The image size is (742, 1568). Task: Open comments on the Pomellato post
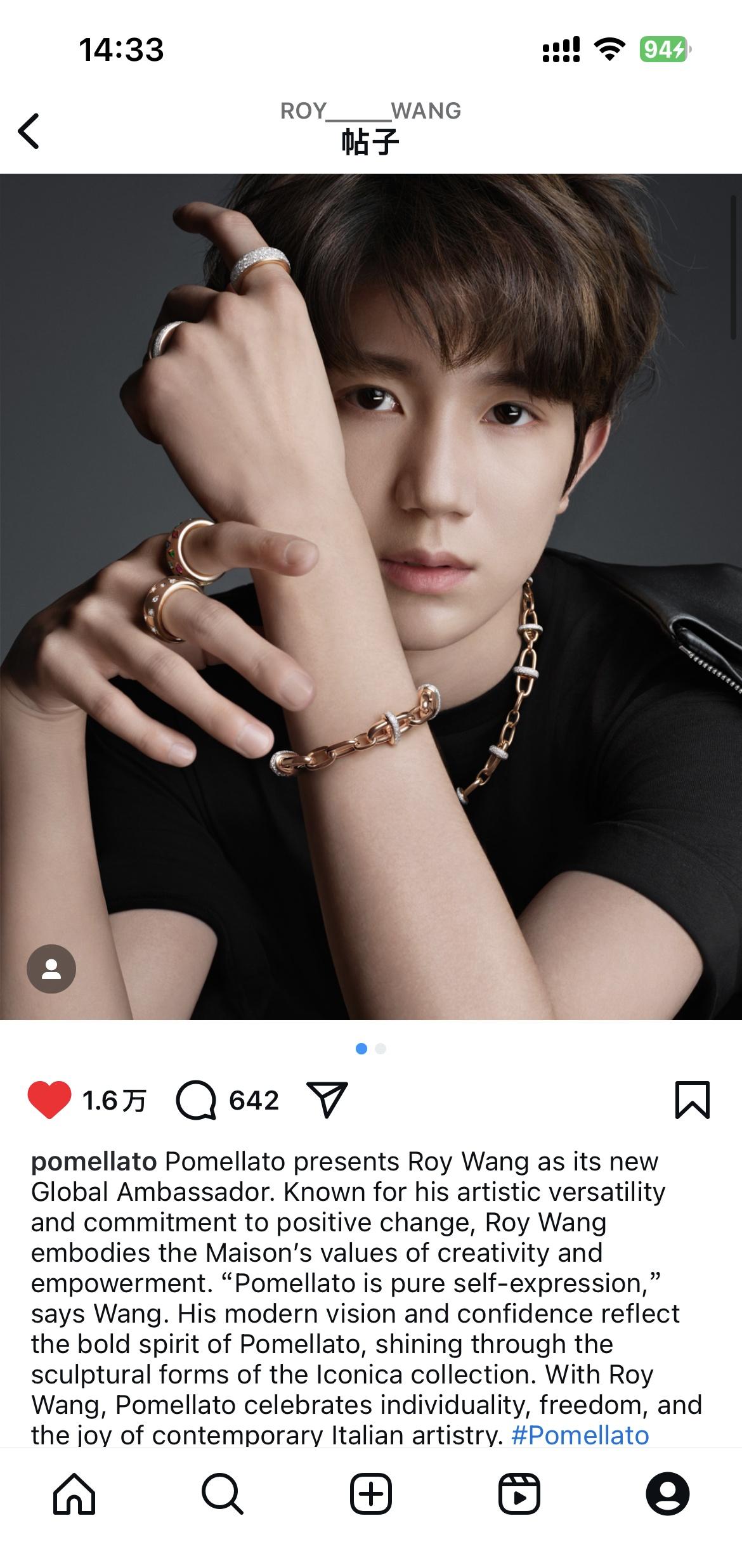pyautogui.click(x=196, y=1101)
